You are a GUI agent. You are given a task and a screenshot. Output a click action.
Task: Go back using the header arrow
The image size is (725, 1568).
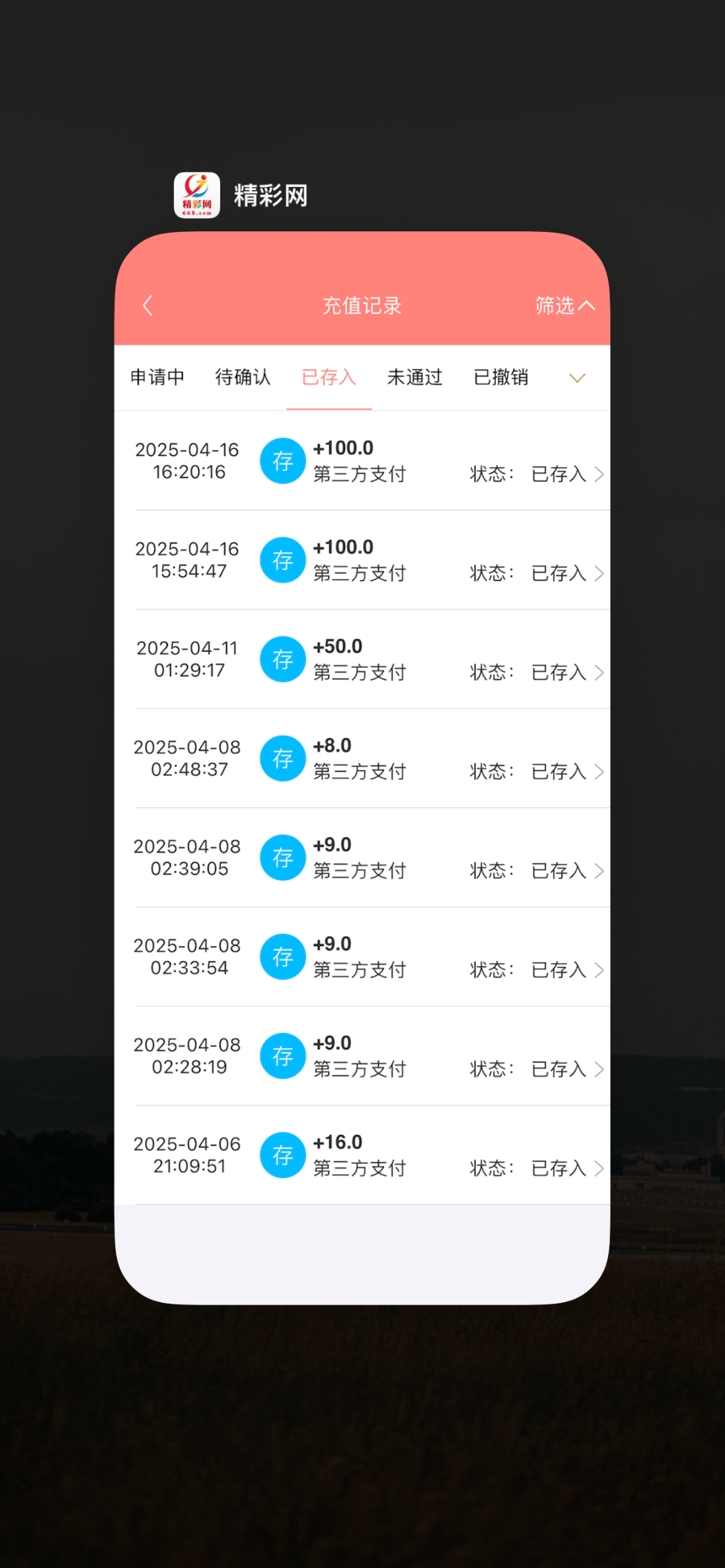click(148, 305)
